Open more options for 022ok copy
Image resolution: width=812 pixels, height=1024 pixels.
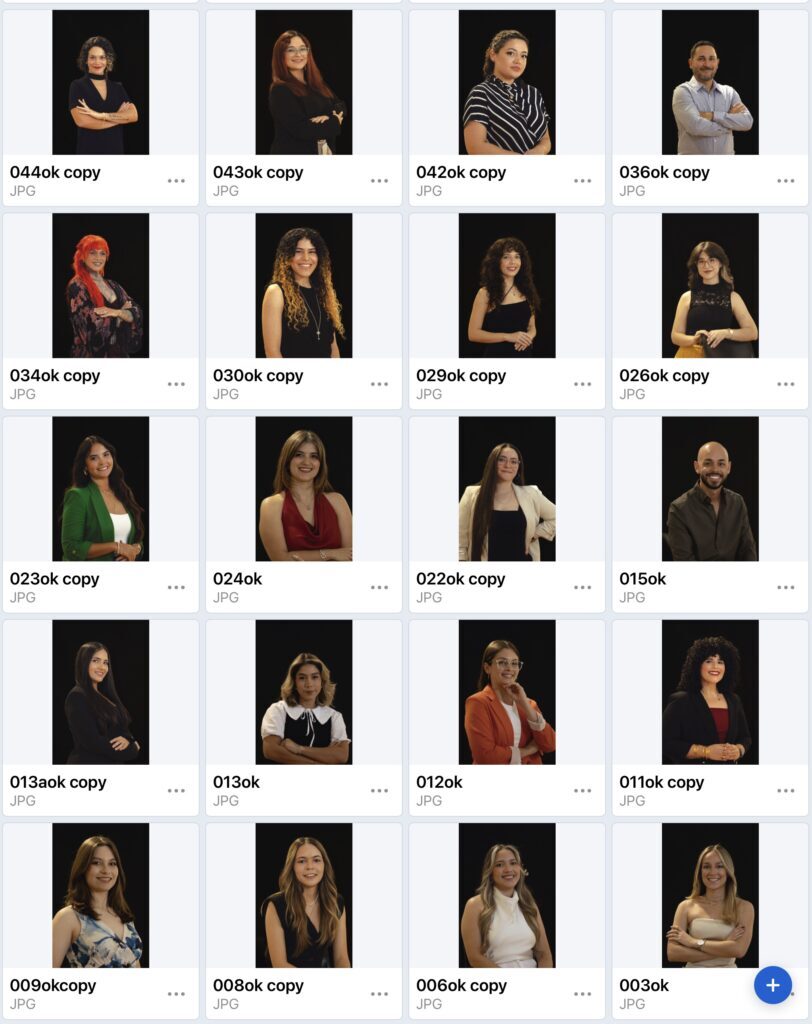pos(582,587)
